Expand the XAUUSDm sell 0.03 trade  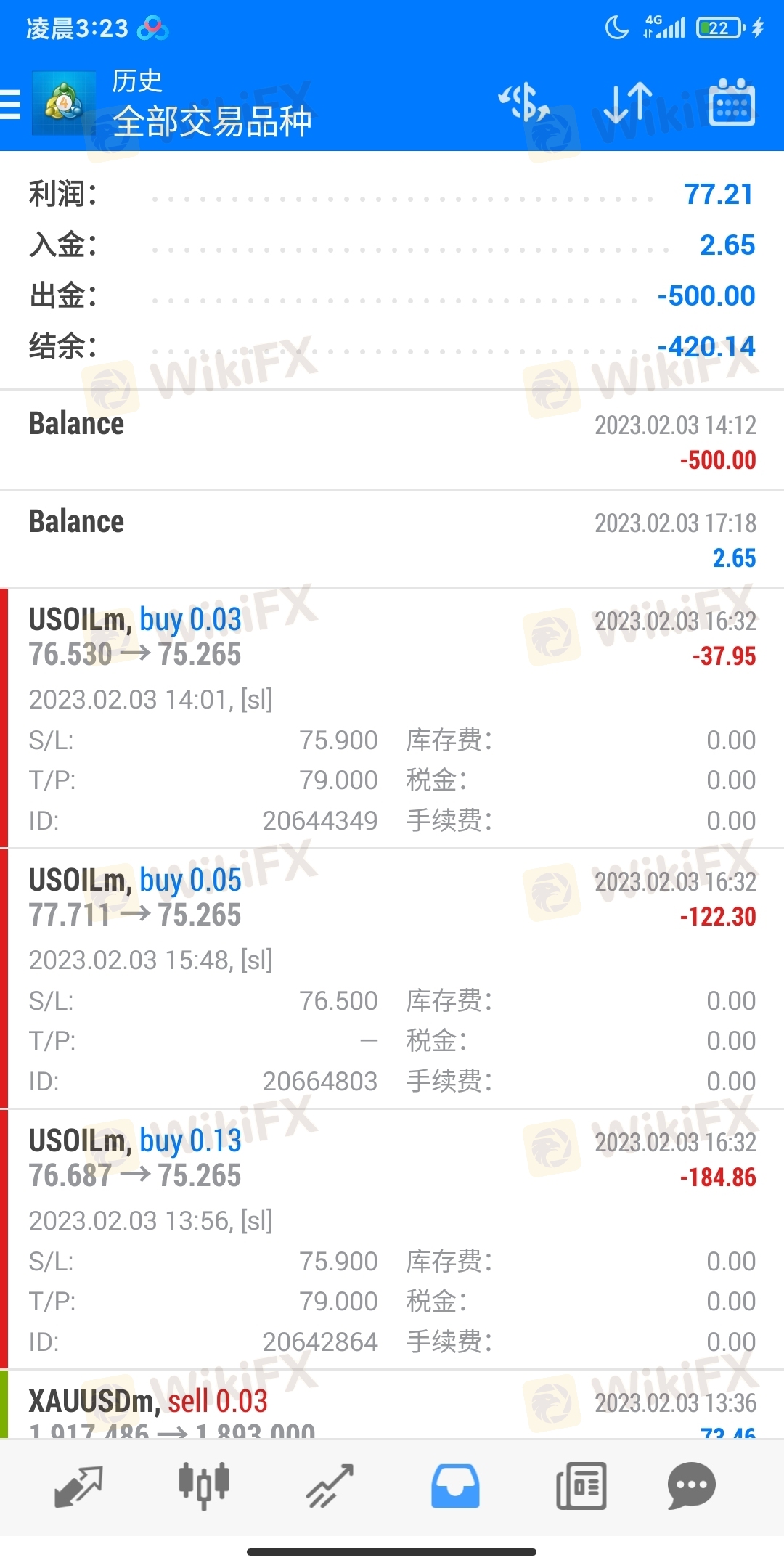392,1405
